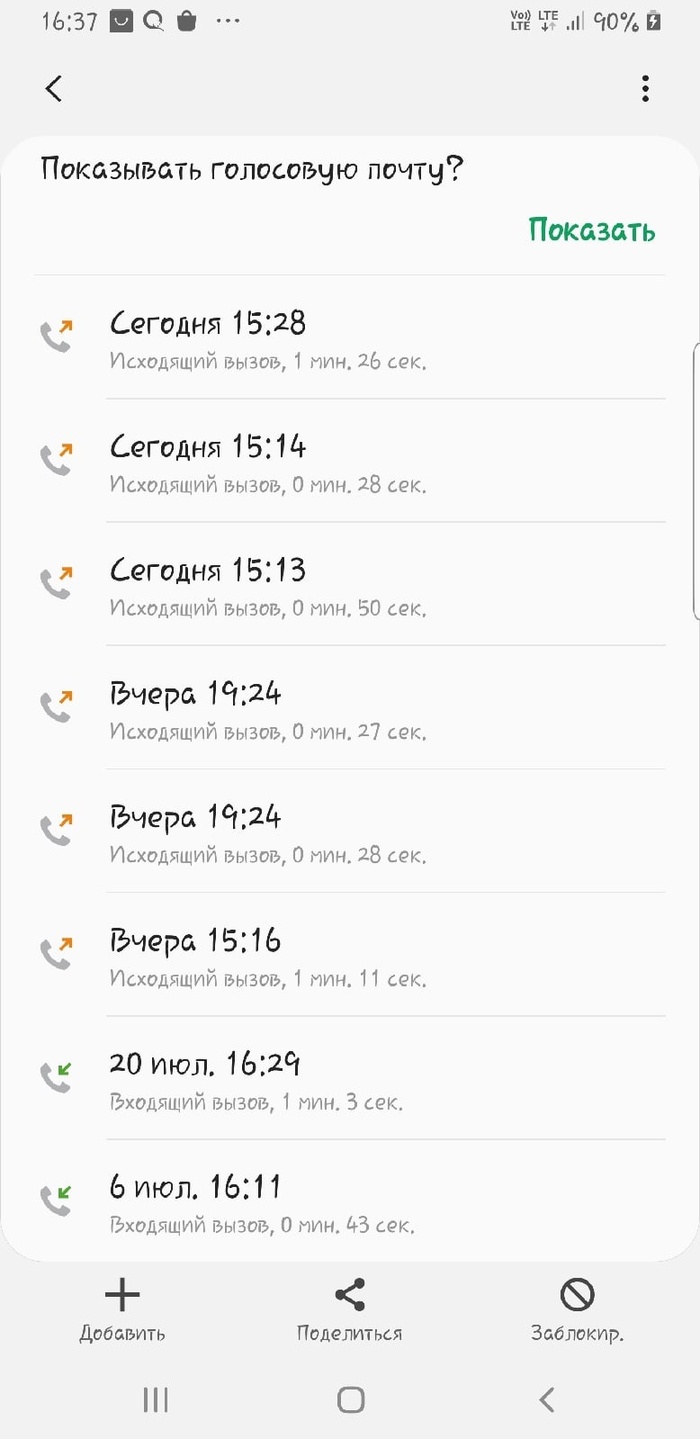This screenshot has width=700, height=1439.
Task: View incoming call from 6 июл. 16:11
Action: [350, 1202]
